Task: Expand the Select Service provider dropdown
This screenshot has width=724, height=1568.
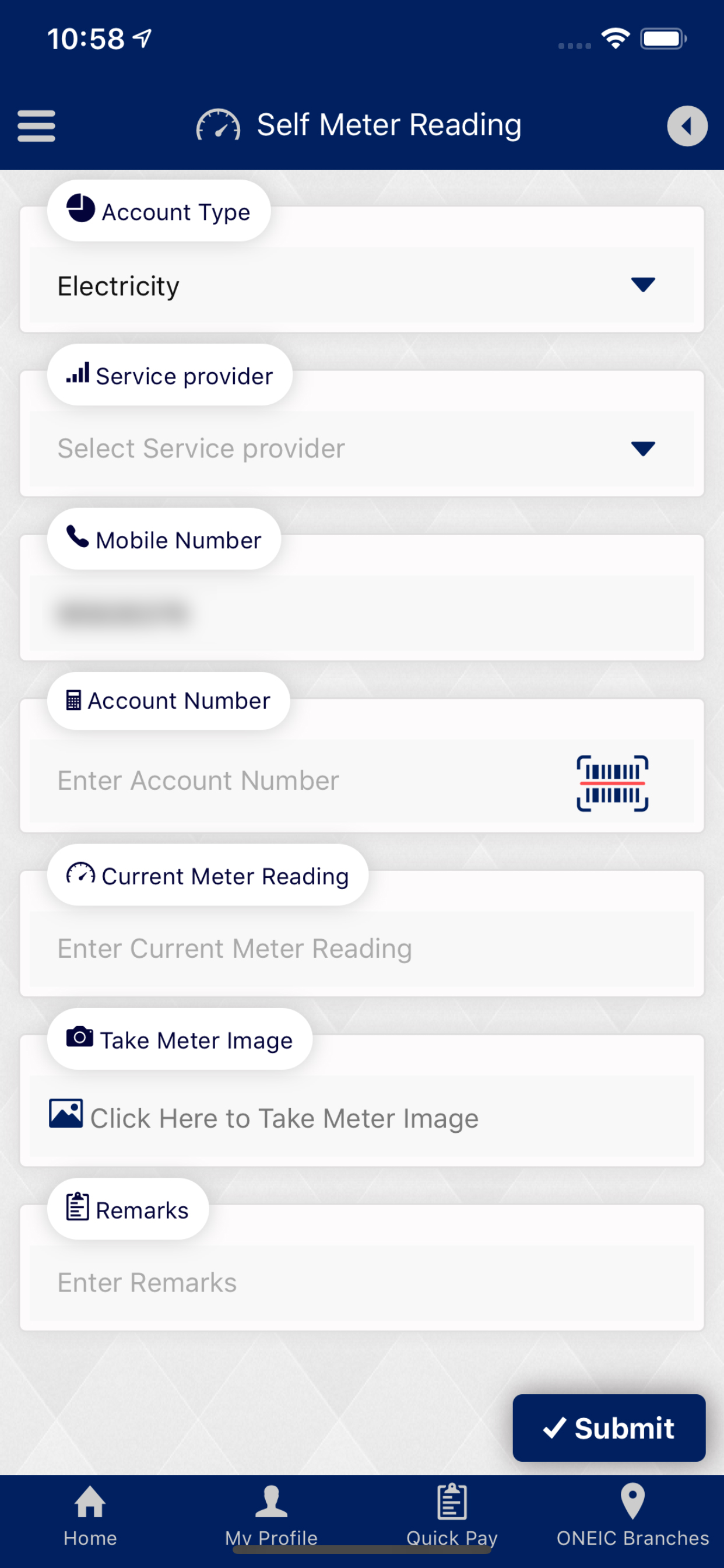Action: tap(362, 448)
